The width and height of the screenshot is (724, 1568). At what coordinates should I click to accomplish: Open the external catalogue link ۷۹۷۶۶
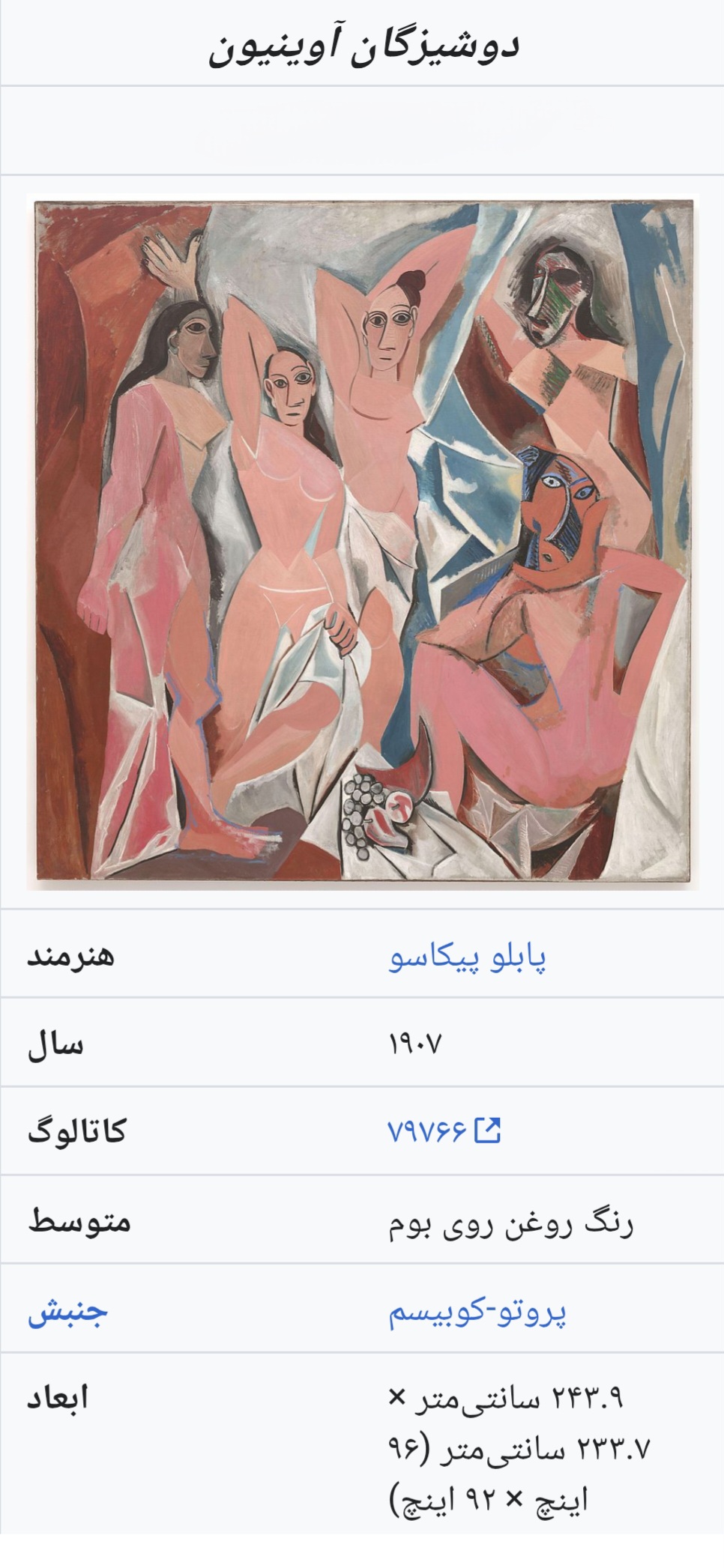click(x=442, y=1130)
